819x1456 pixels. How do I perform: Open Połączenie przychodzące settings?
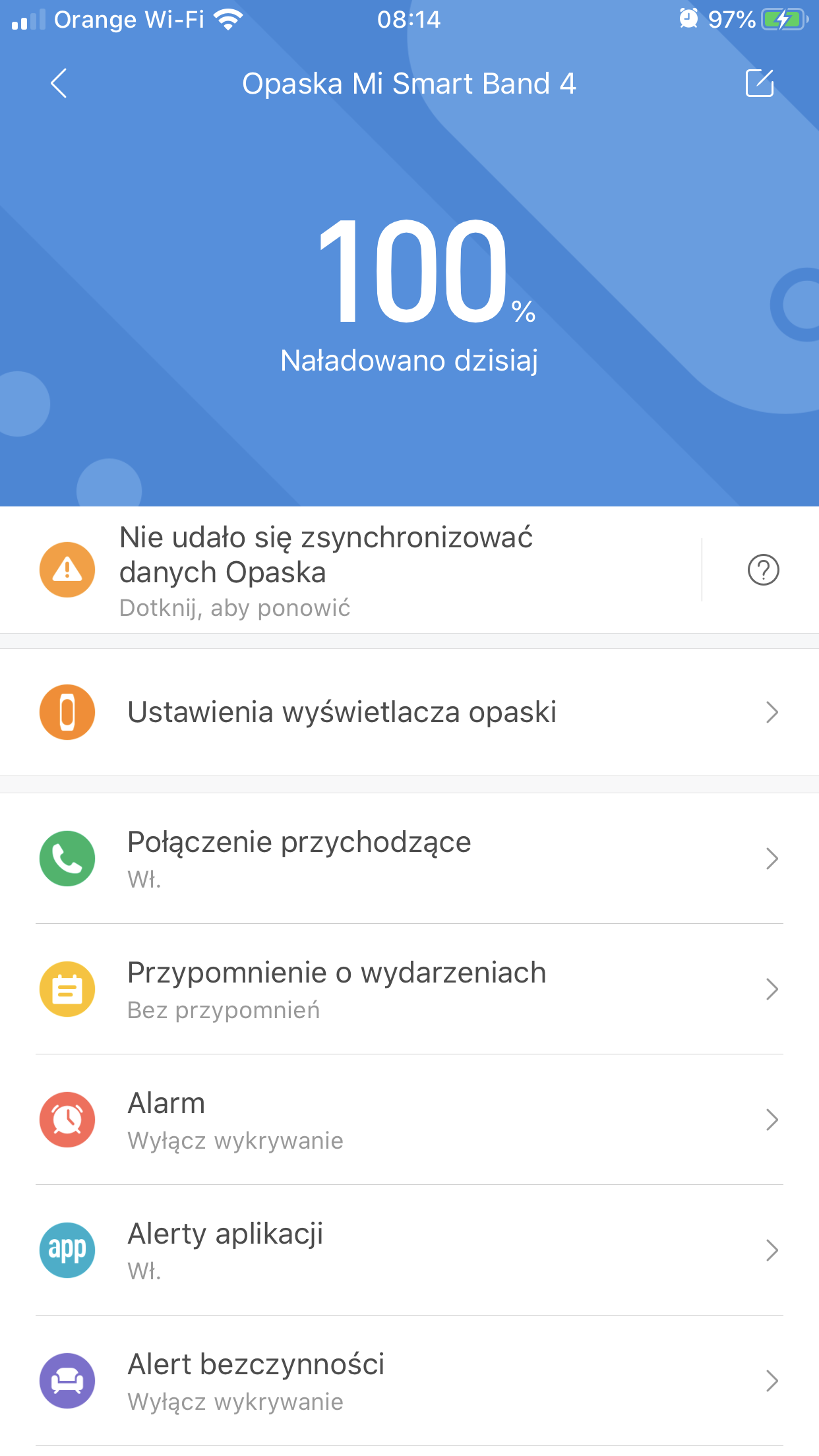409,858
